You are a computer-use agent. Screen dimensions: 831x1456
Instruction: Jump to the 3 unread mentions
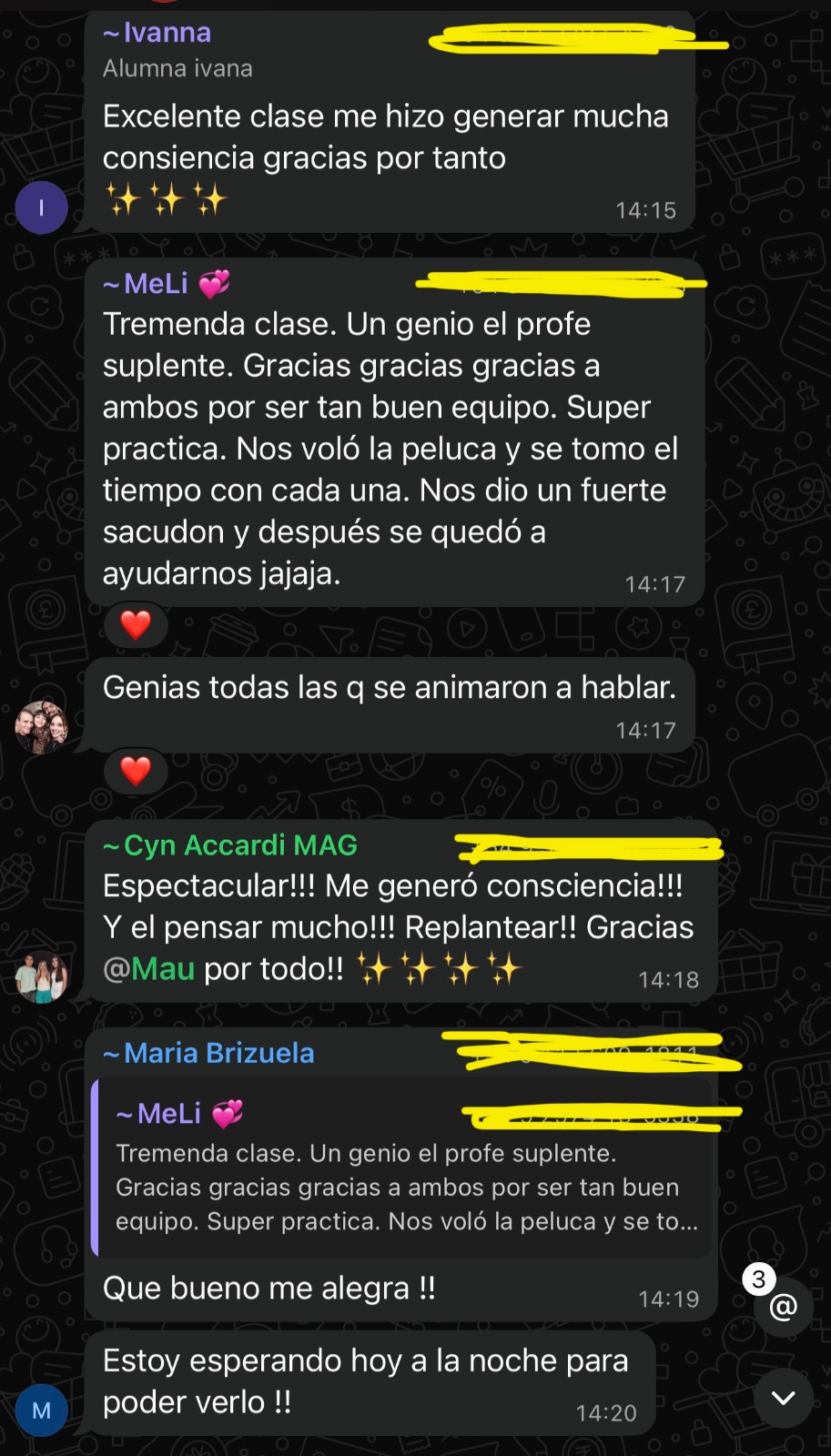coord(782,1306)
